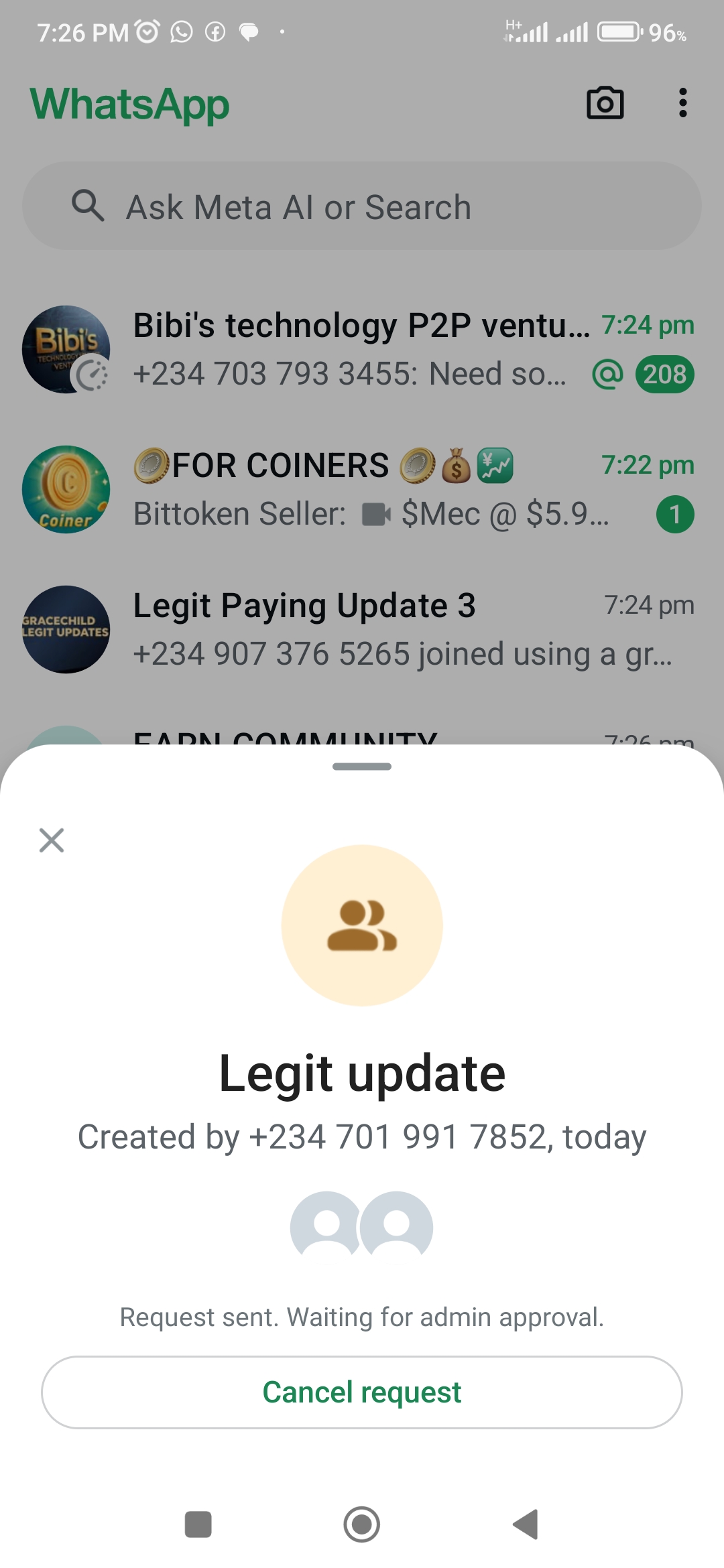This screenshot has width=724, height=1568.
Task: Cancel the group join request
Action: pyautogui.click(x=362, y=1392)
